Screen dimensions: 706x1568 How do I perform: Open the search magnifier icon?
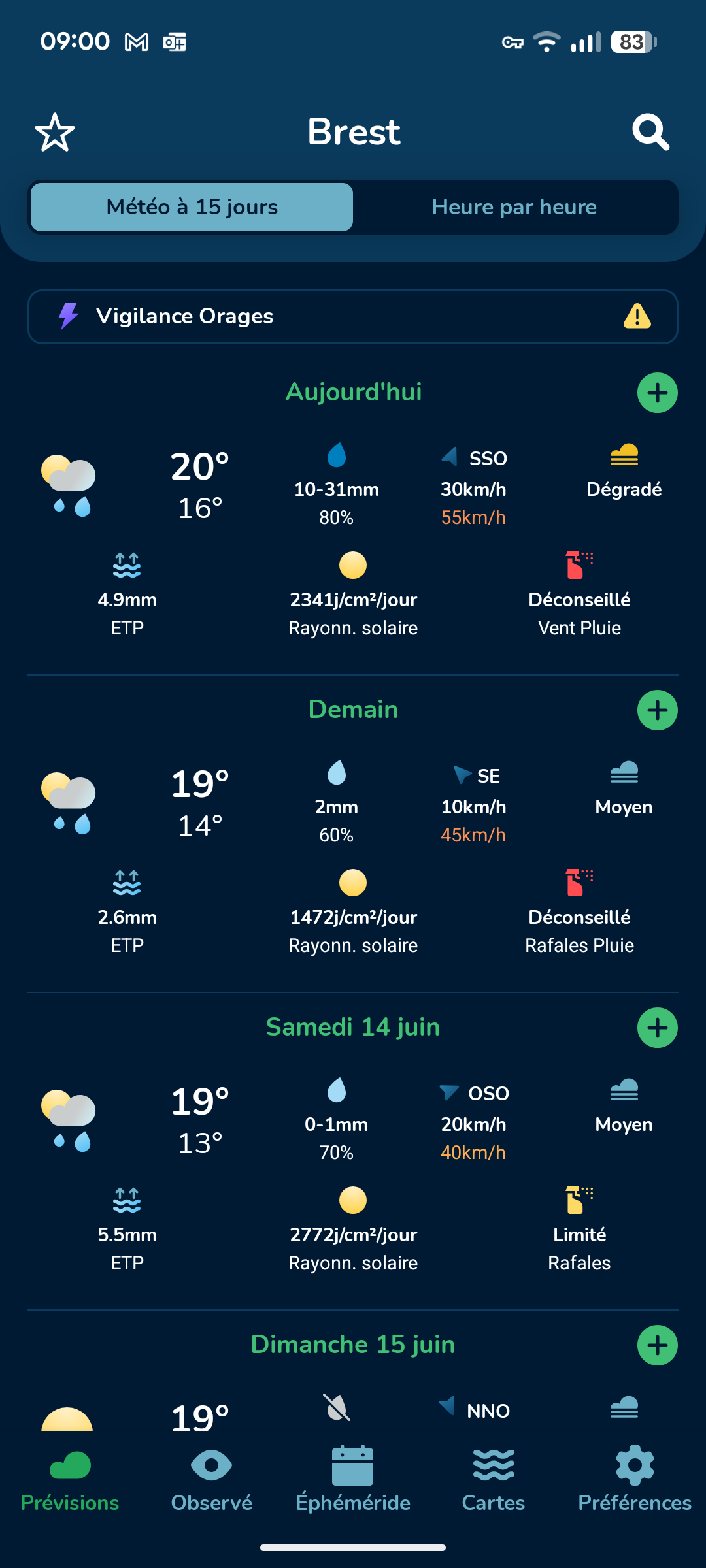[650, 132]
